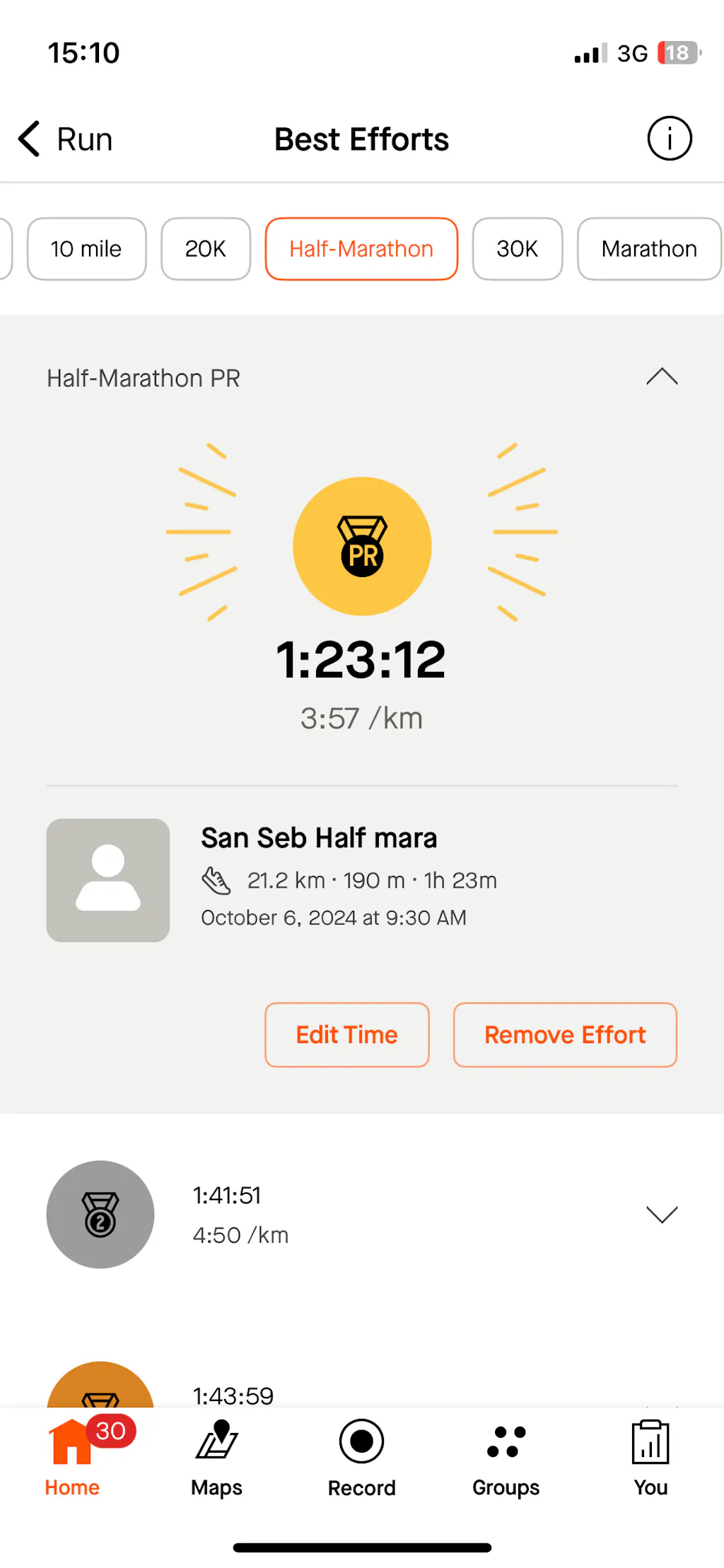
Task: Switch to the Groups tab
Action: click(506, 1458)
